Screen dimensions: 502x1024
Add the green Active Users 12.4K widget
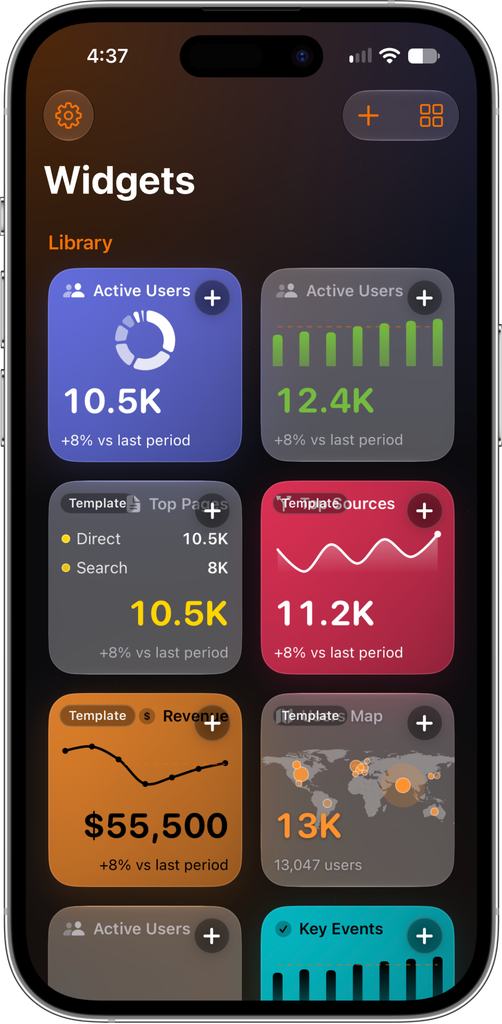click(x=425, y=298)
